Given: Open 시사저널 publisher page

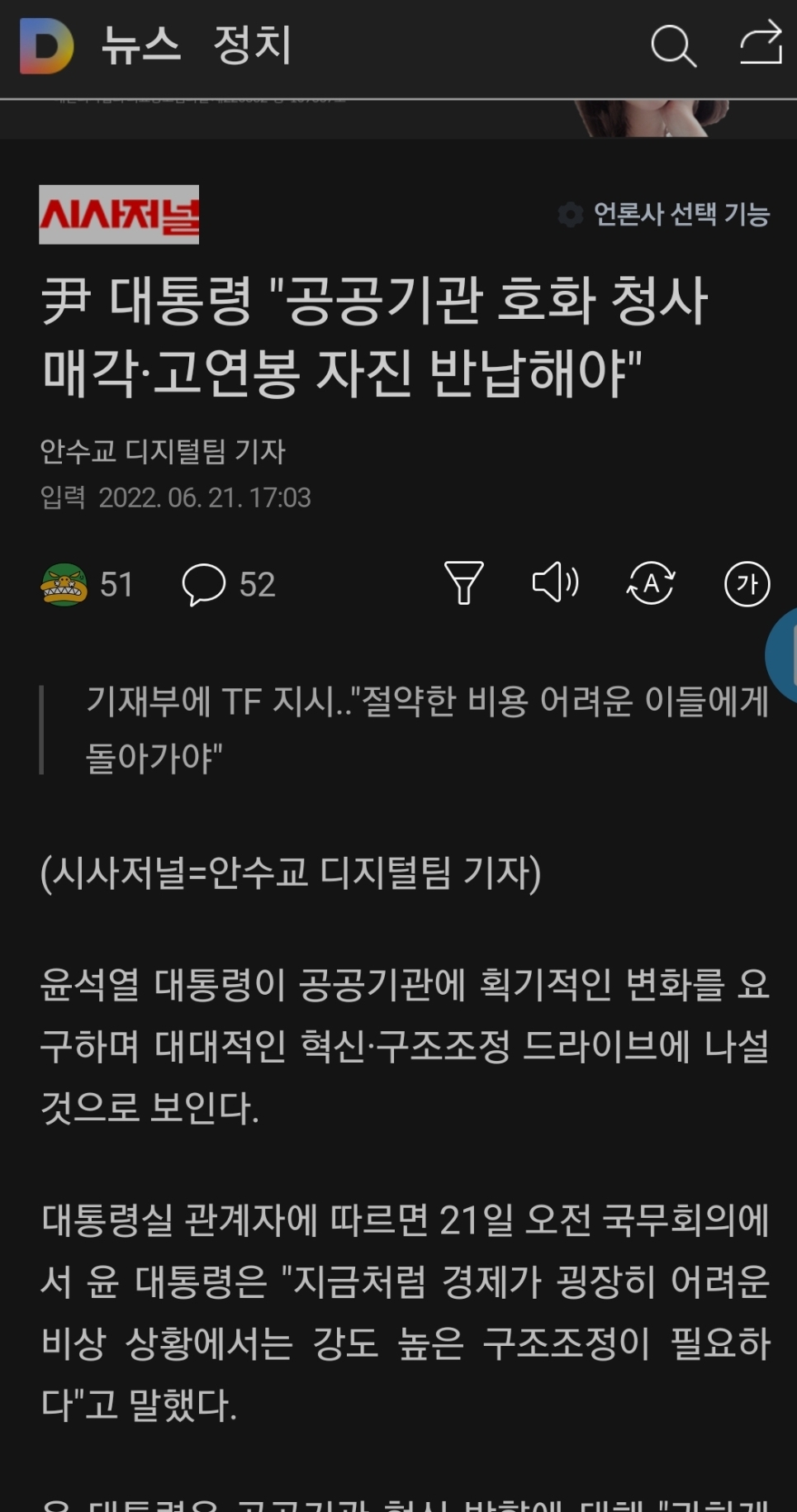Looking at the screenshot, I should (x=119, y=215).
